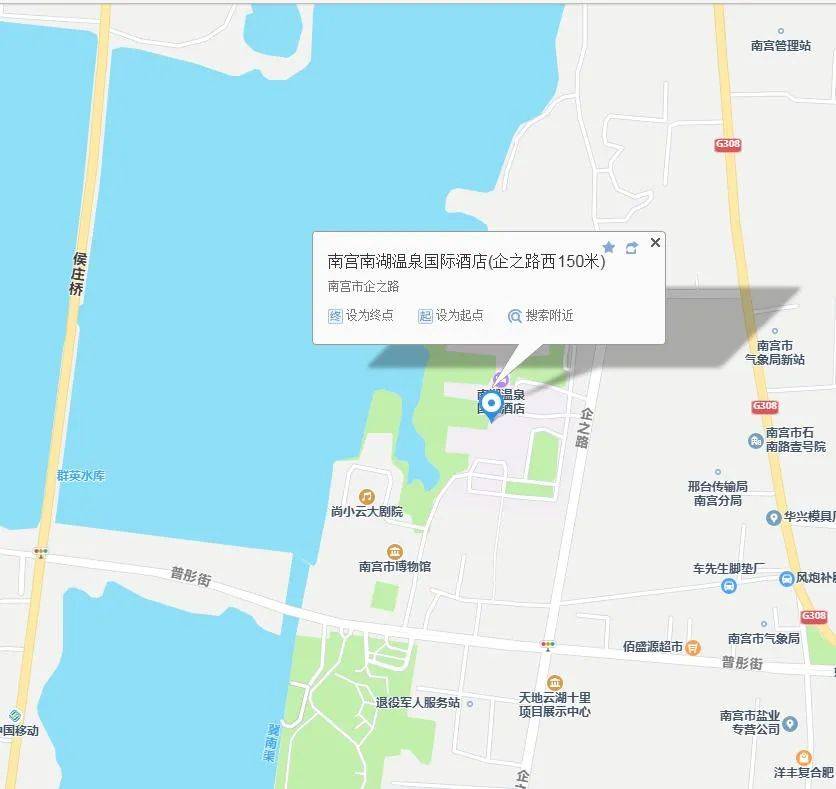Select the 车先生脚垫厂 marker
Viewport: 836px width, 789px height.
pos(728,585)
